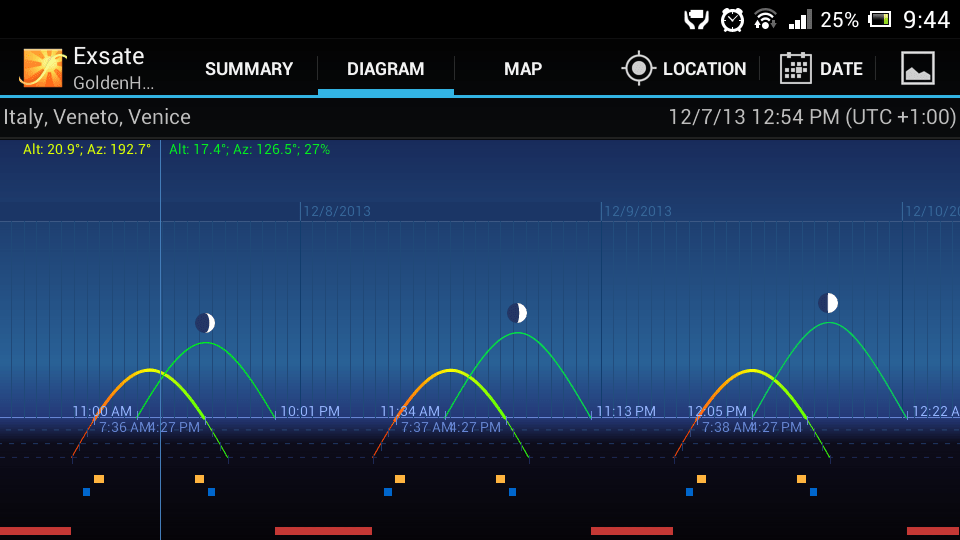Open the Date selector

pos(821,69)
